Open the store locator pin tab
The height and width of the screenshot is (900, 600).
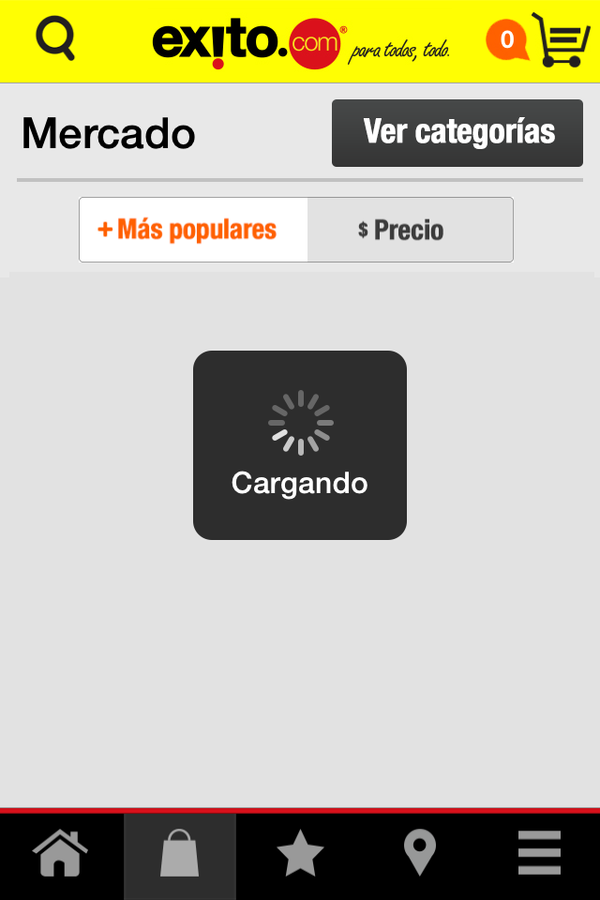tap(420, 856)
